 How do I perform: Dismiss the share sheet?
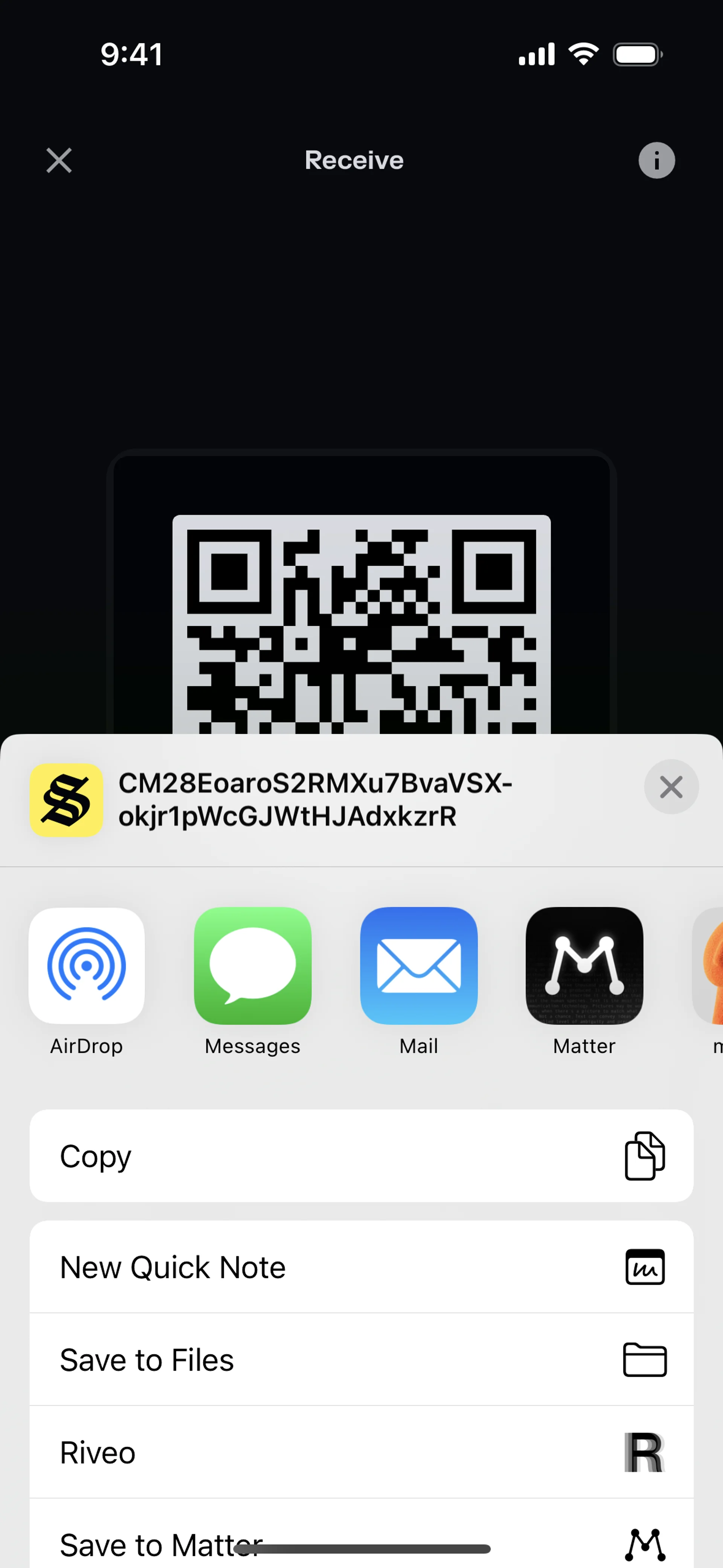coord(671,787)
